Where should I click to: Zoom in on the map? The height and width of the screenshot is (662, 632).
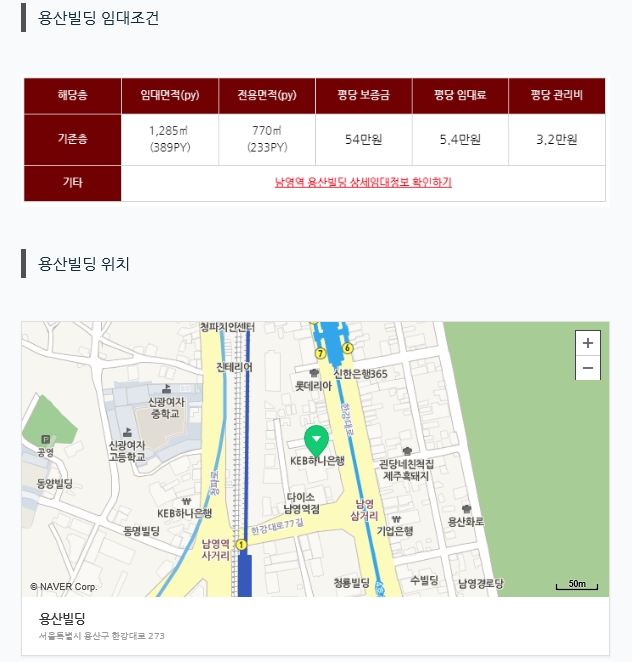tap(588, 343)
